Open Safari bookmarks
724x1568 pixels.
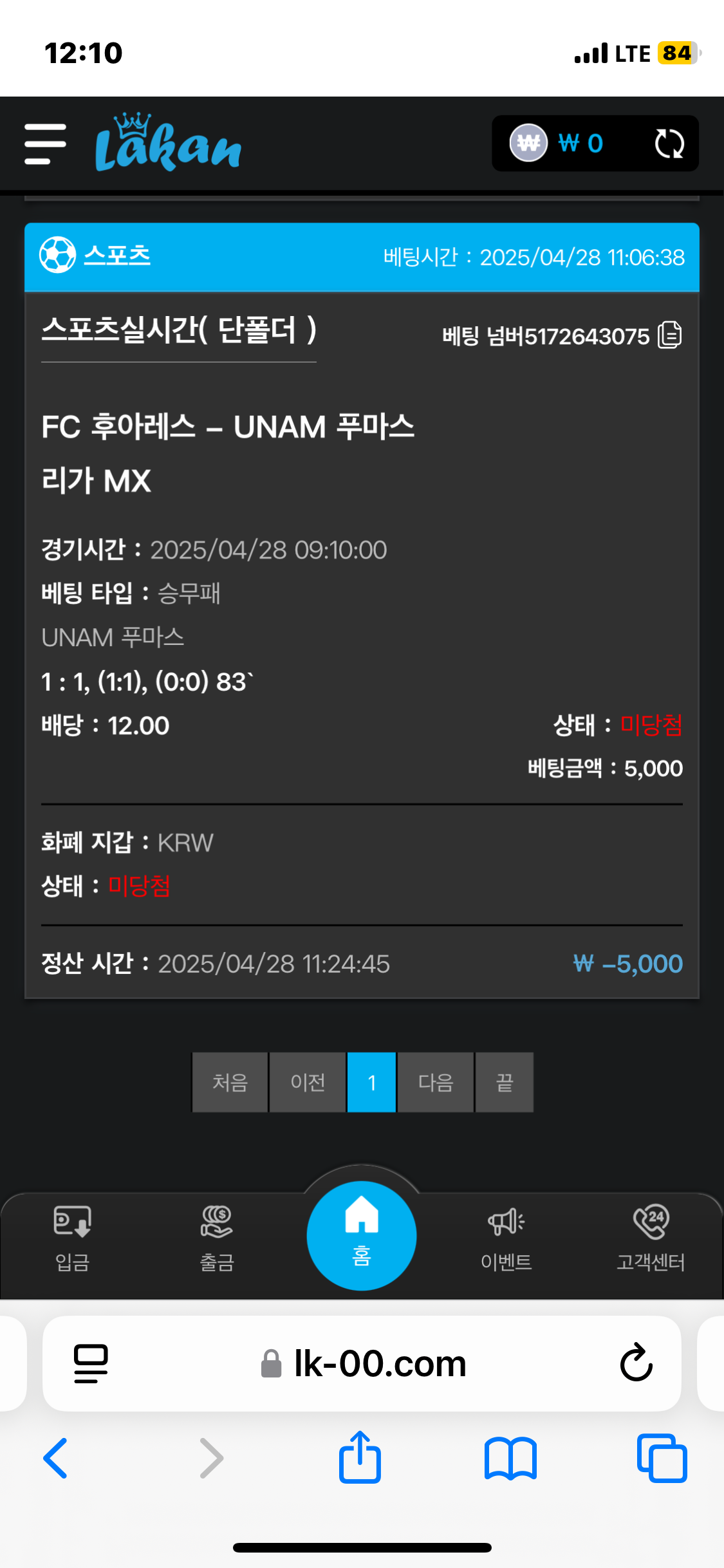click(510, 1458)
